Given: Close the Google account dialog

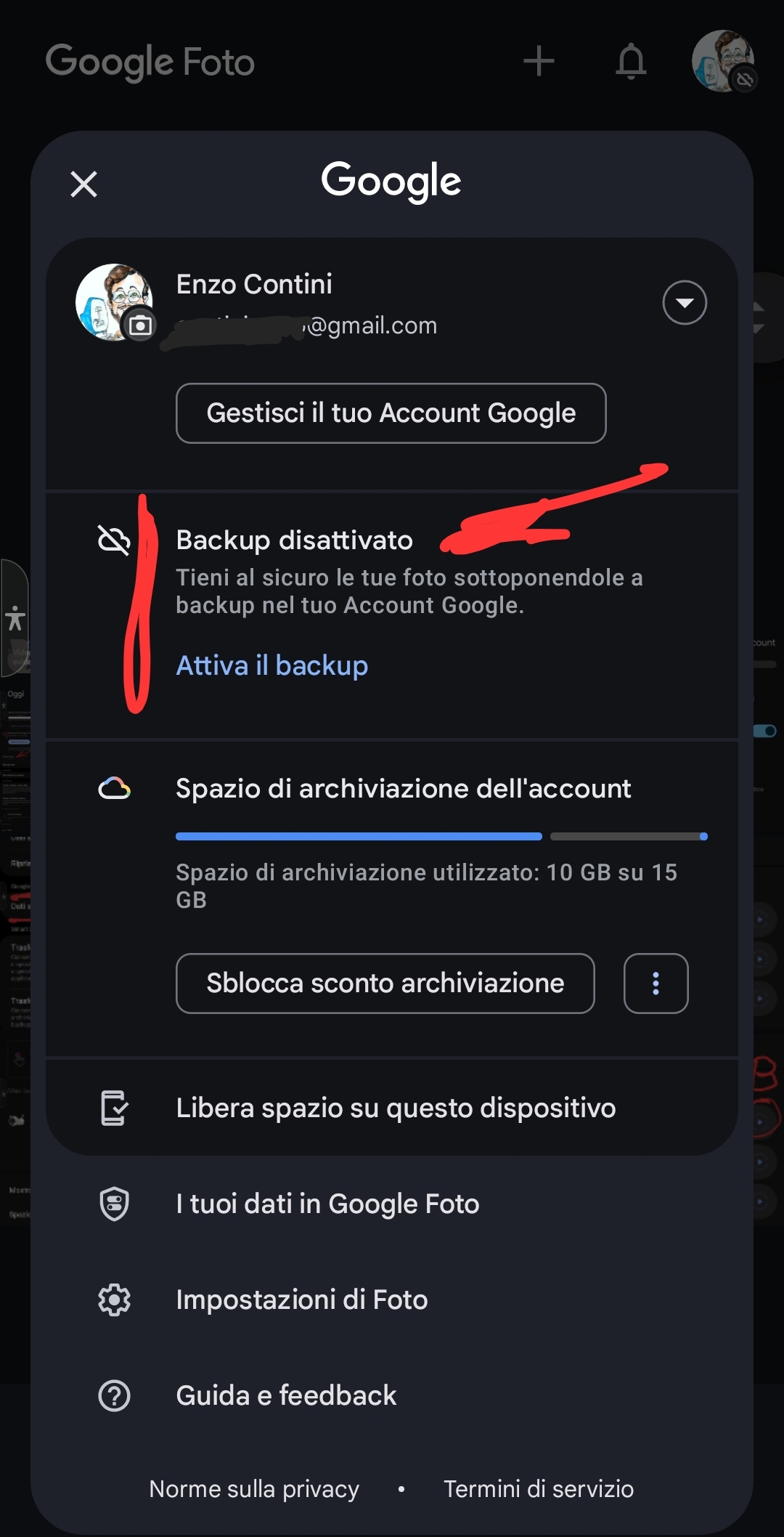Looking at the screenshot, I should [83, 184].
